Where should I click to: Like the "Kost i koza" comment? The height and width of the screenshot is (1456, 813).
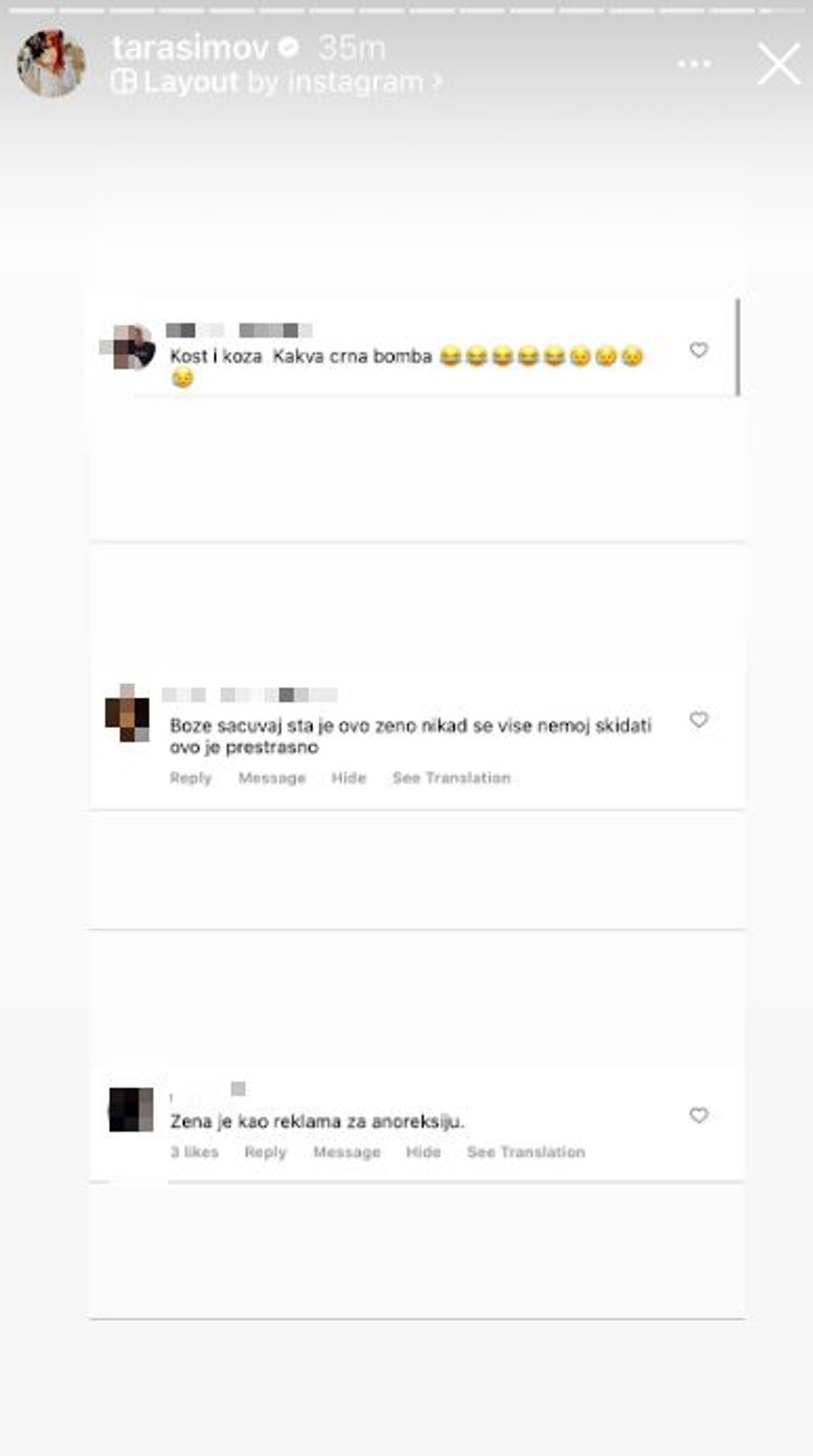[x=699, y=351]
